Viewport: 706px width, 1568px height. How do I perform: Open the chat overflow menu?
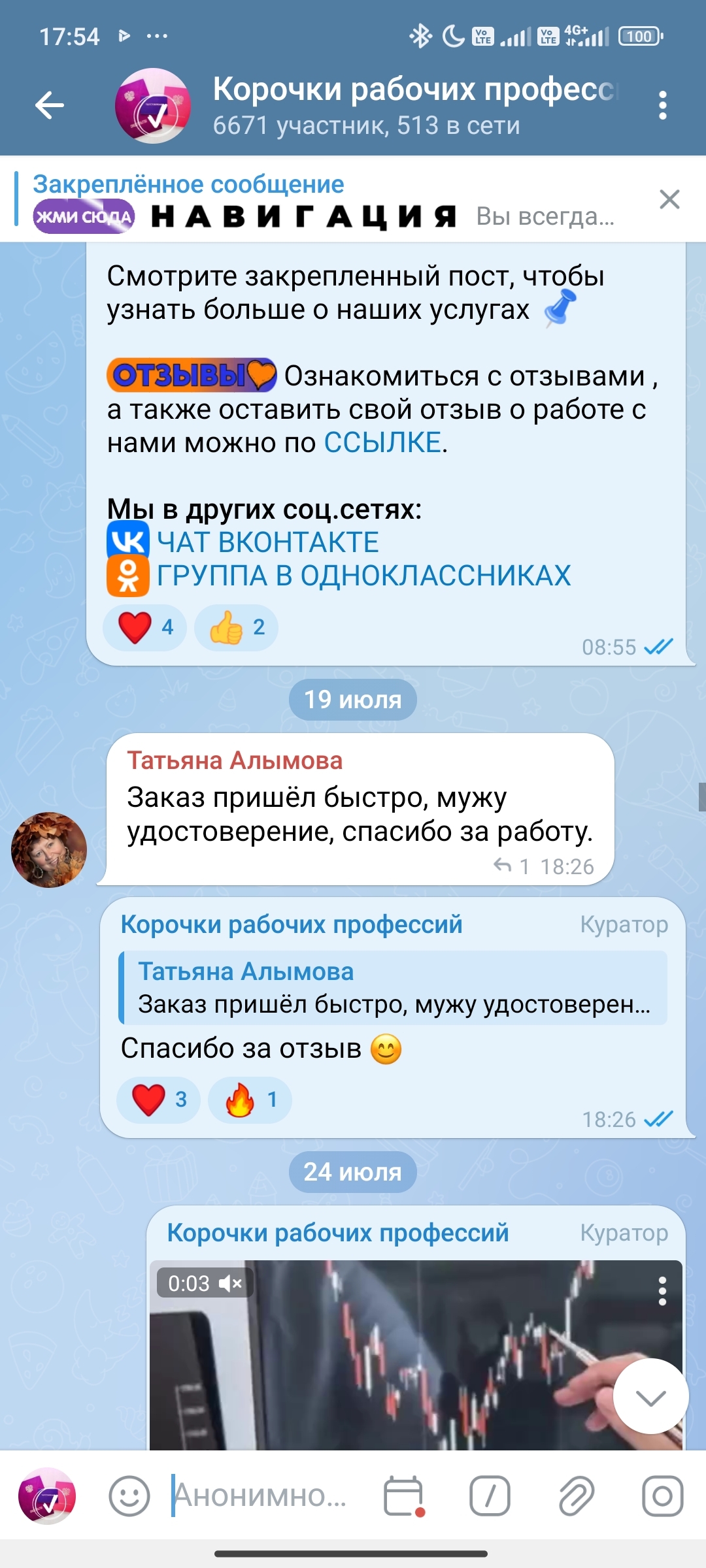(662, 105)
